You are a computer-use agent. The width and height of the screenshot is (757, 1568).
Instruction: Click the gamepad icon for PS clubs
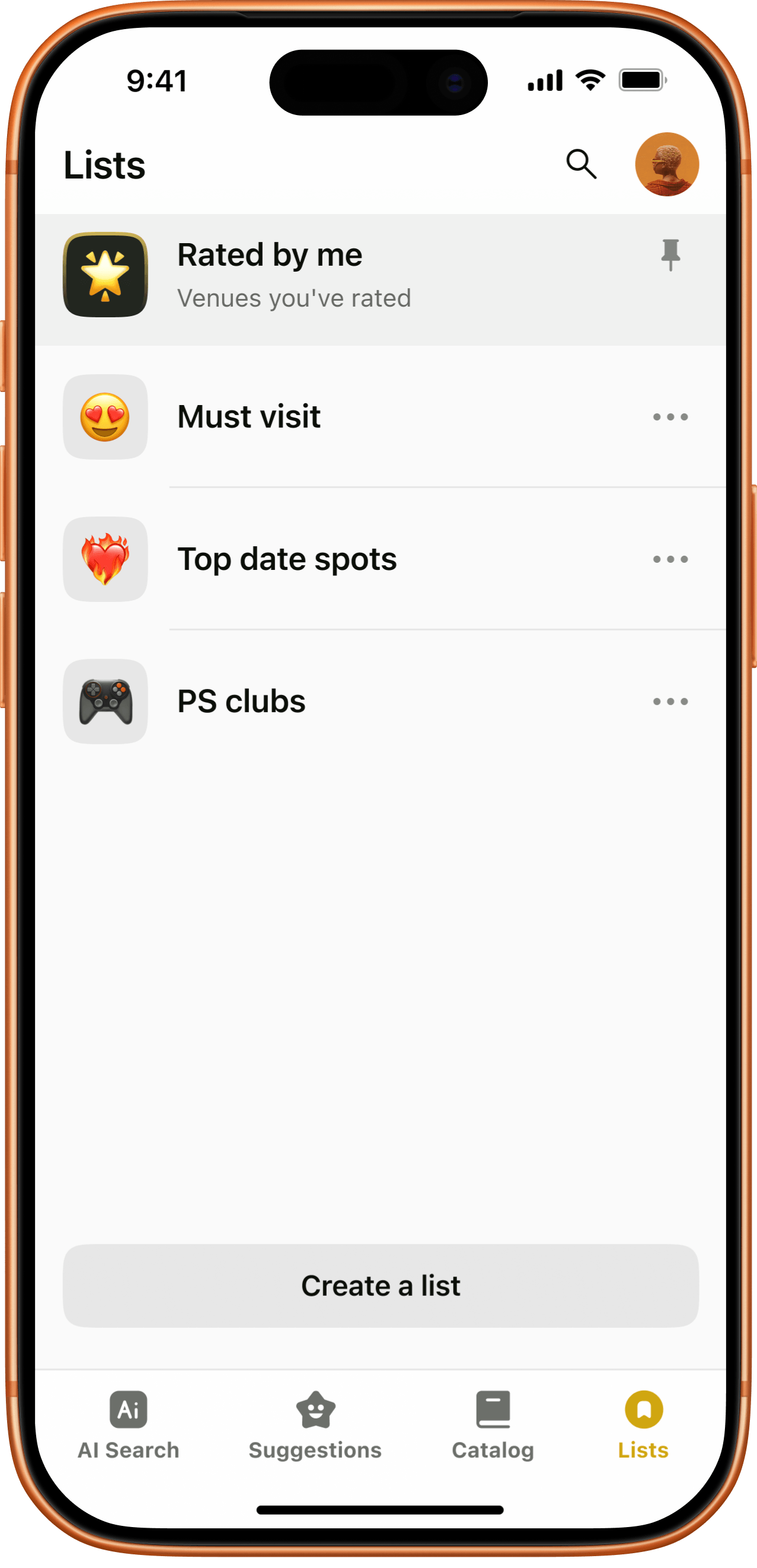(105, 701)
